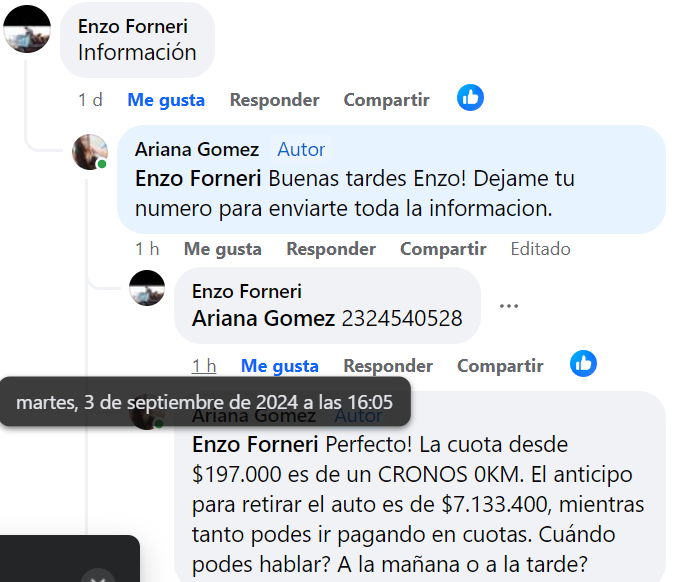Open the 1 d timestamp of the 'Información' comment

(x=90, y=100)
